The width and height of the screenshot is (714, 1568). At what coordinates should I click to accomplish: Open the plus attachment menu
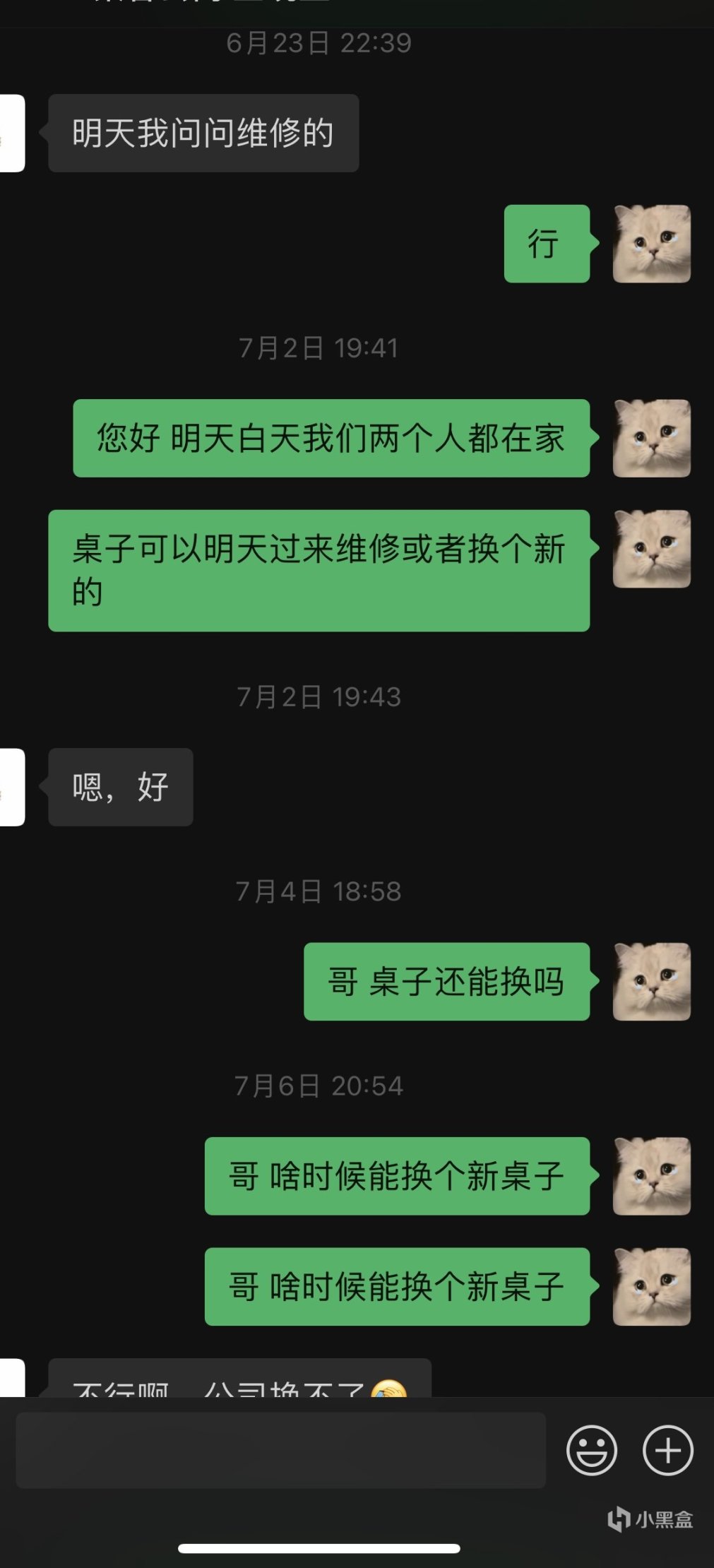667,1450
